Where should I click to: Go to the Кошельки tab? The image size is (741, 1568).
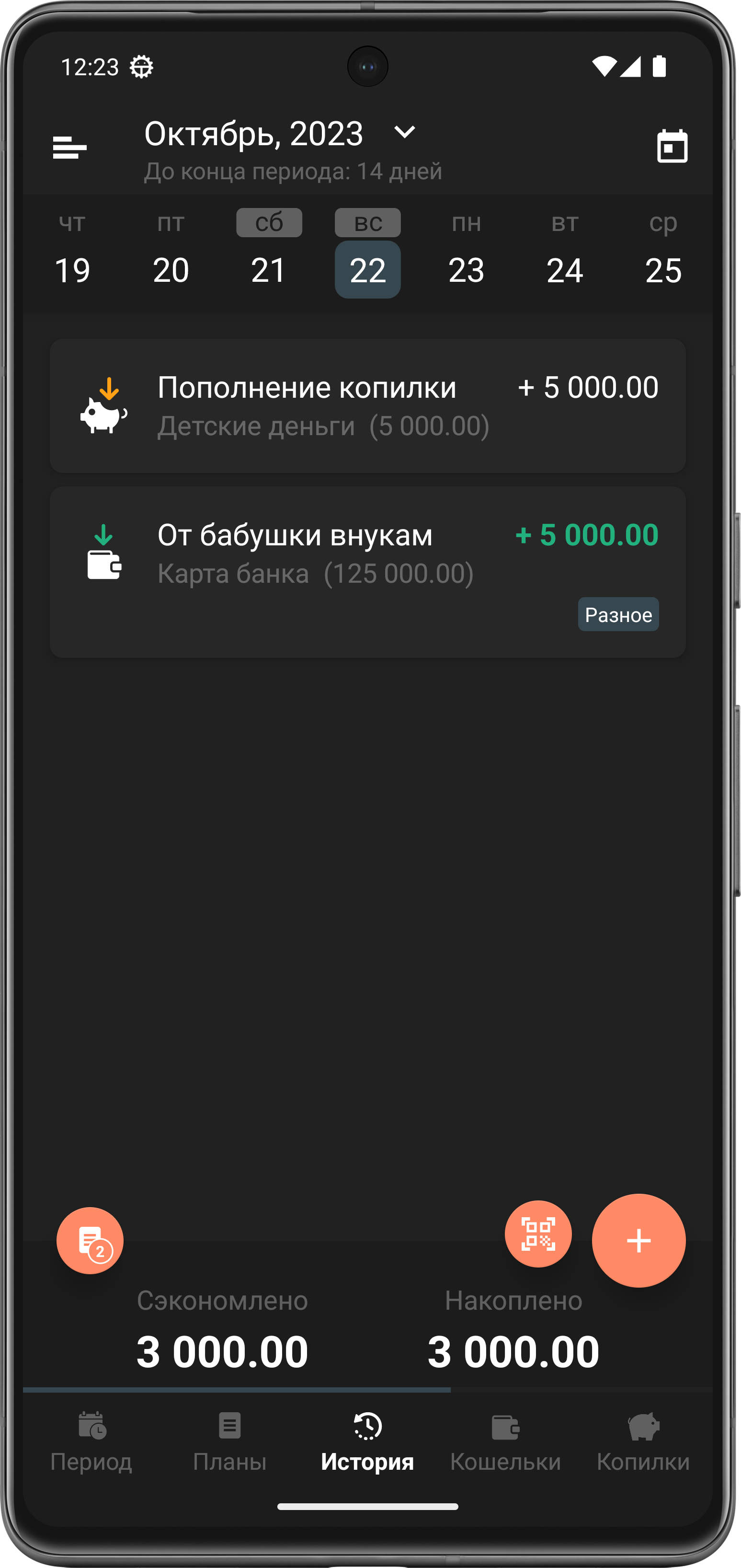[x=505, y=1442]
